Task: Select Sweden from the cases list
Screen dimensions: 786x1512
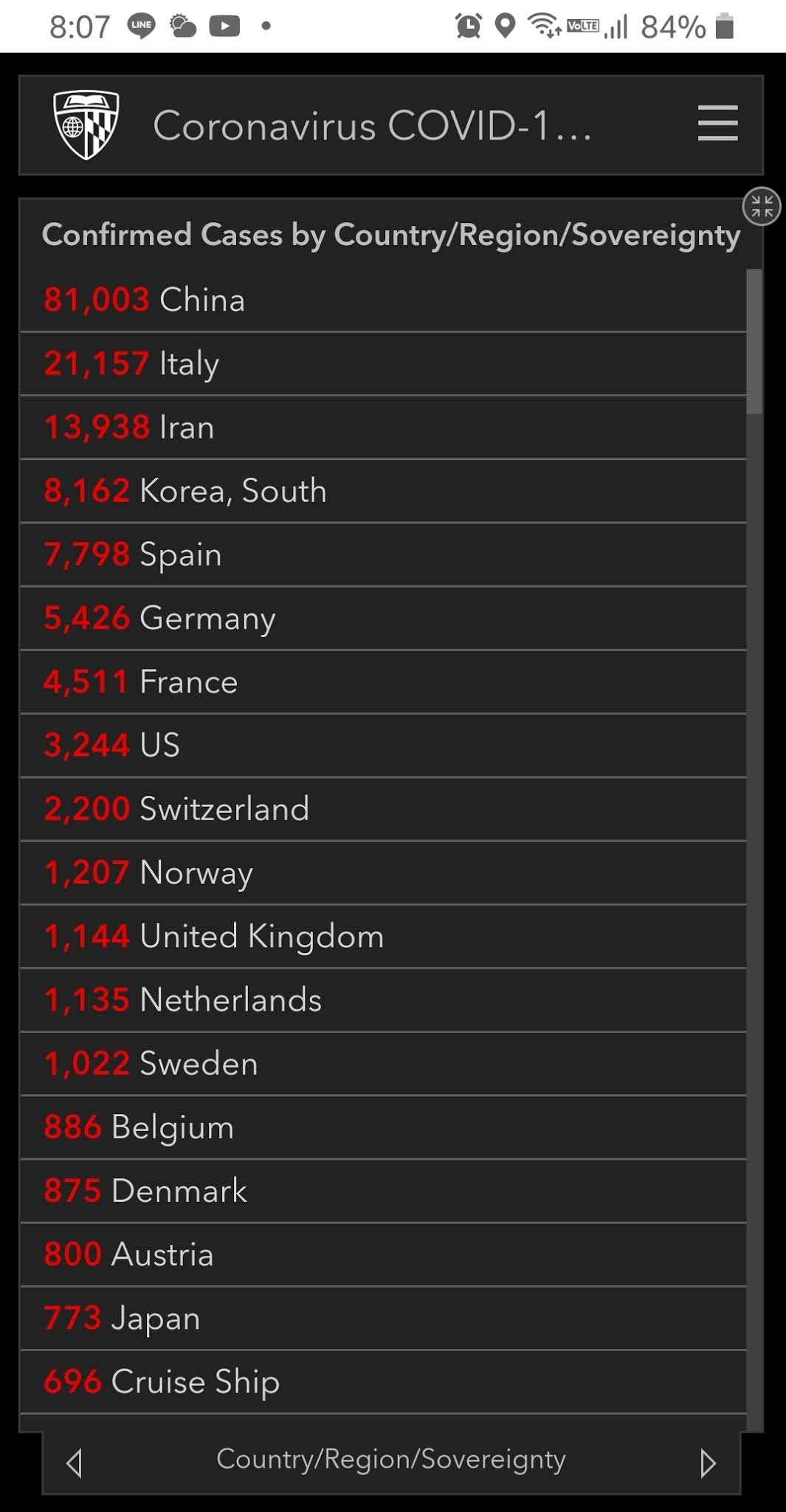Action: 383,1063
